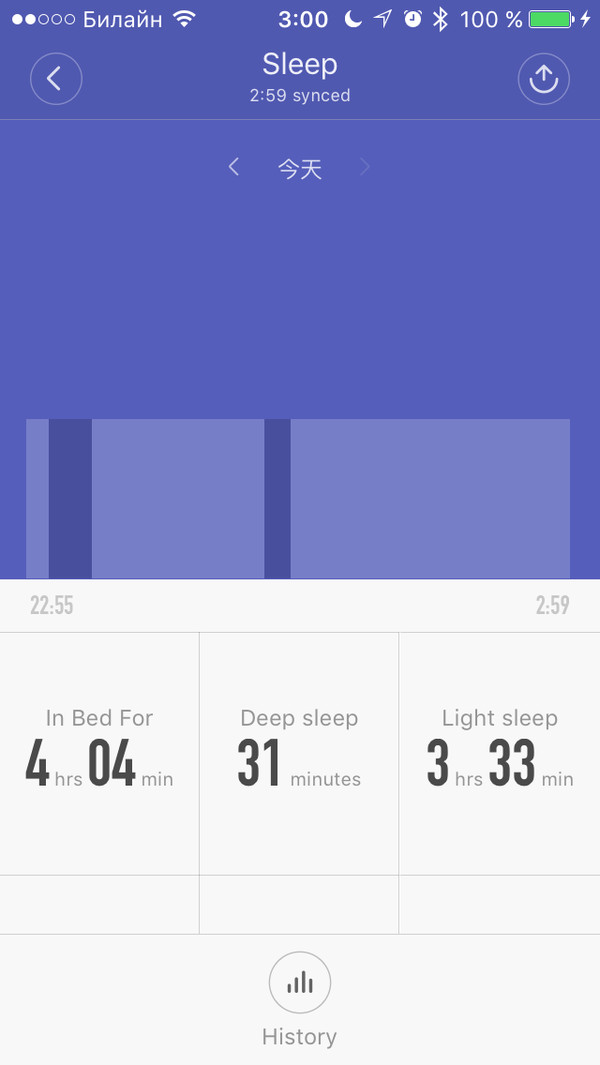The image size is (600, 1065).
Task: Share the sleep report
Action: (x=543, y=79)
